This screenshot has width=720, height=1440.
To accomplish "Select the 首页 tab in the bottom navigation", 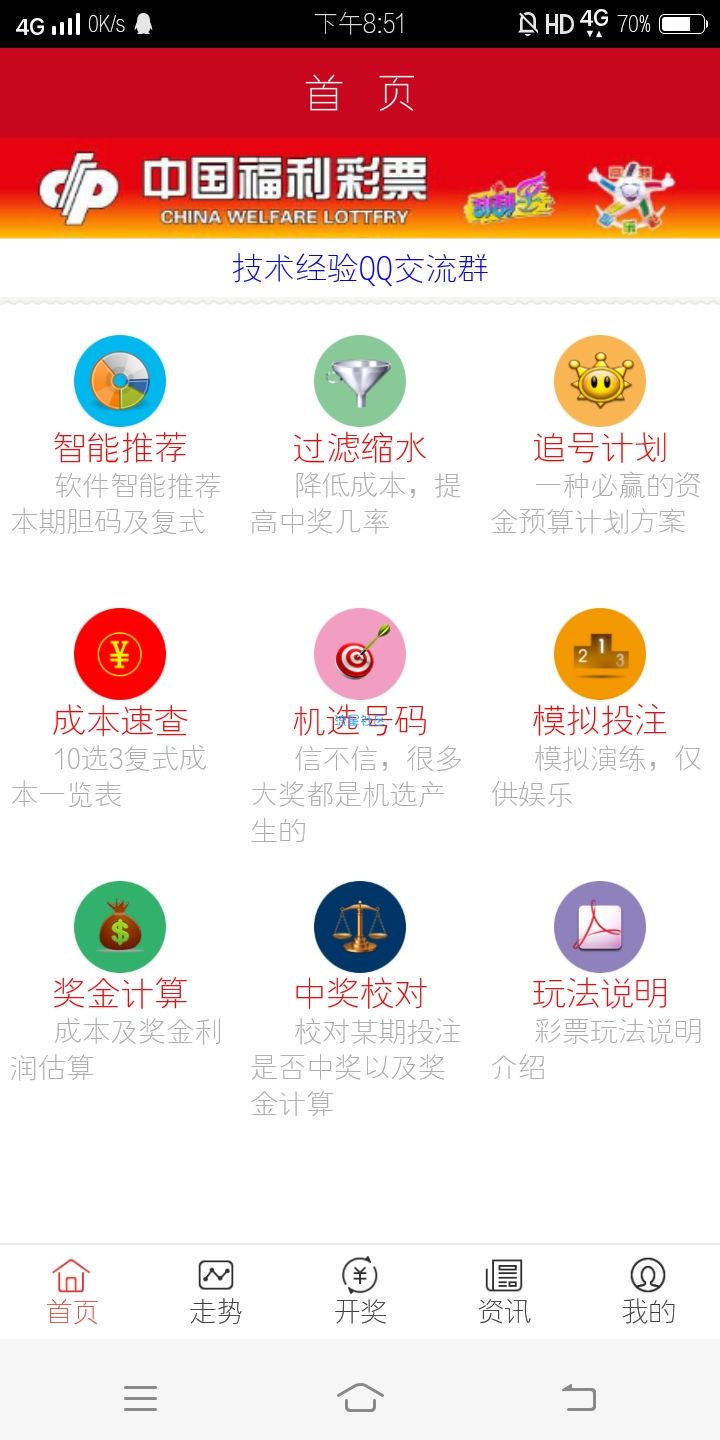I will tap(72, 1292).
